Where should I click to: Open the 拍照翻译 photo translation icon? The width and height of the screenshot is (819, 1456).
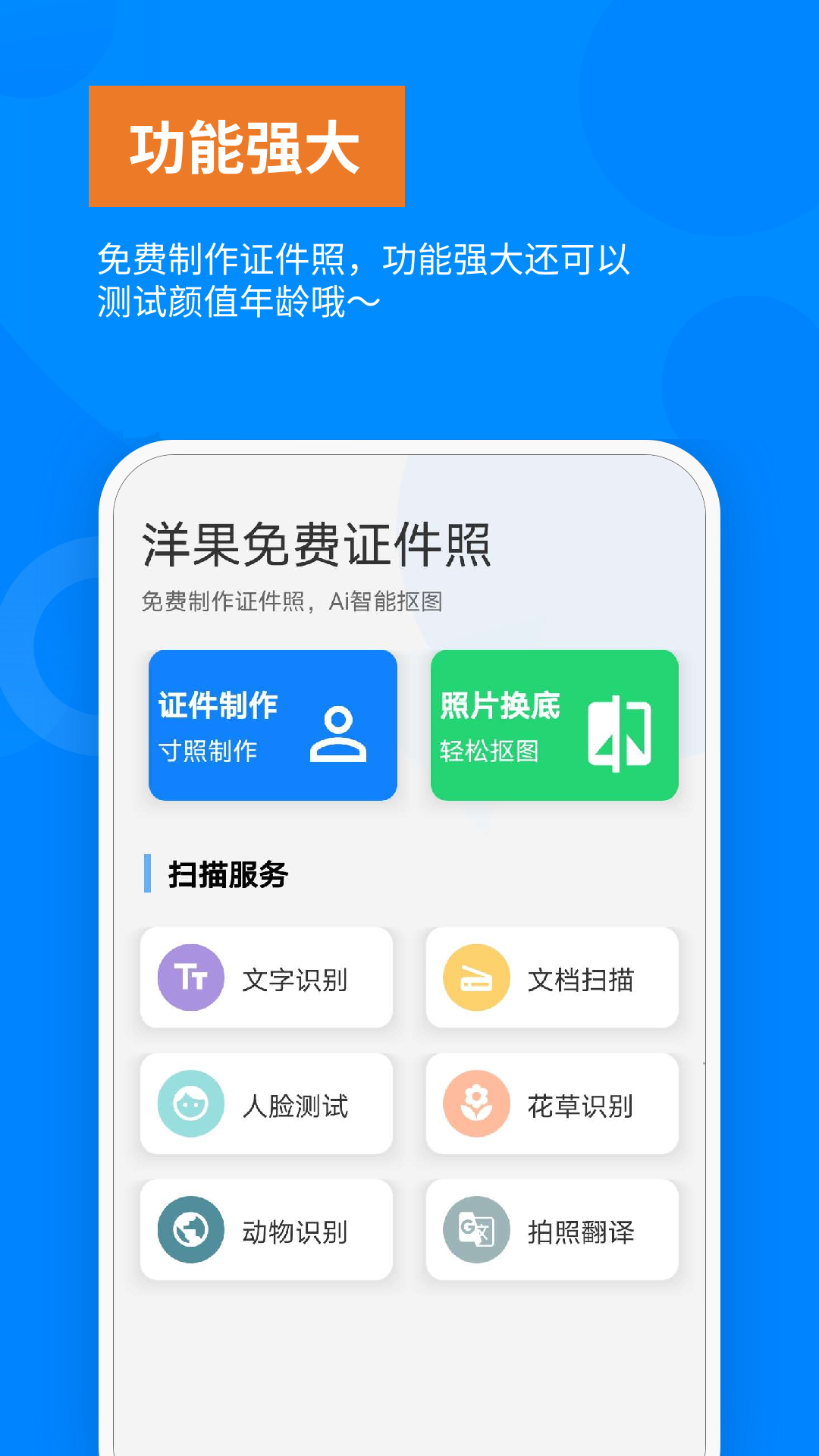[475, 1230]
